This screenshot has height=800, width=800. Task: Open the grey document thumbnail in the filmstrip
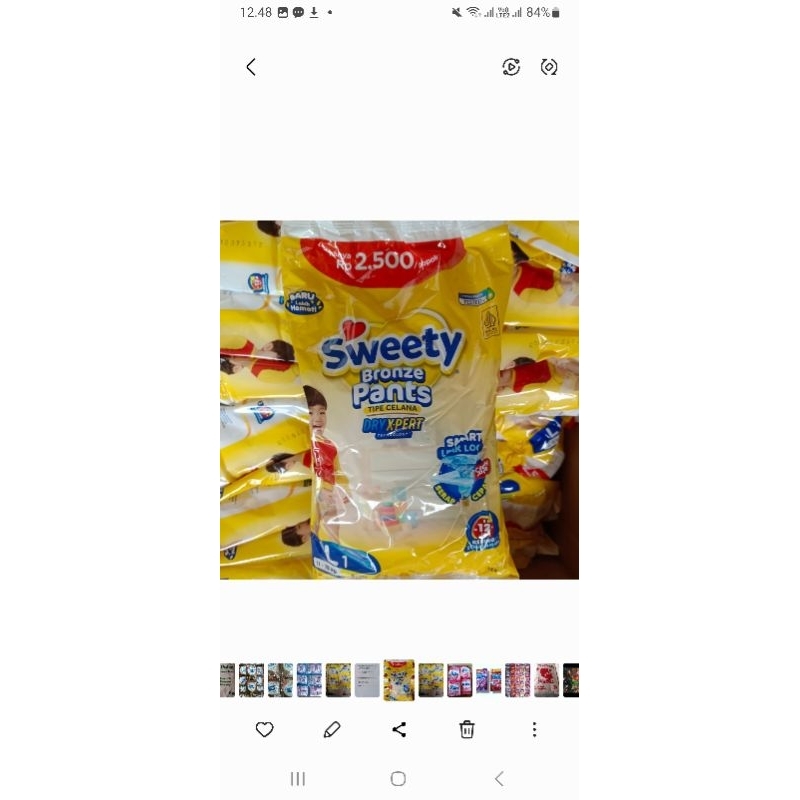(x=367, y=680)
